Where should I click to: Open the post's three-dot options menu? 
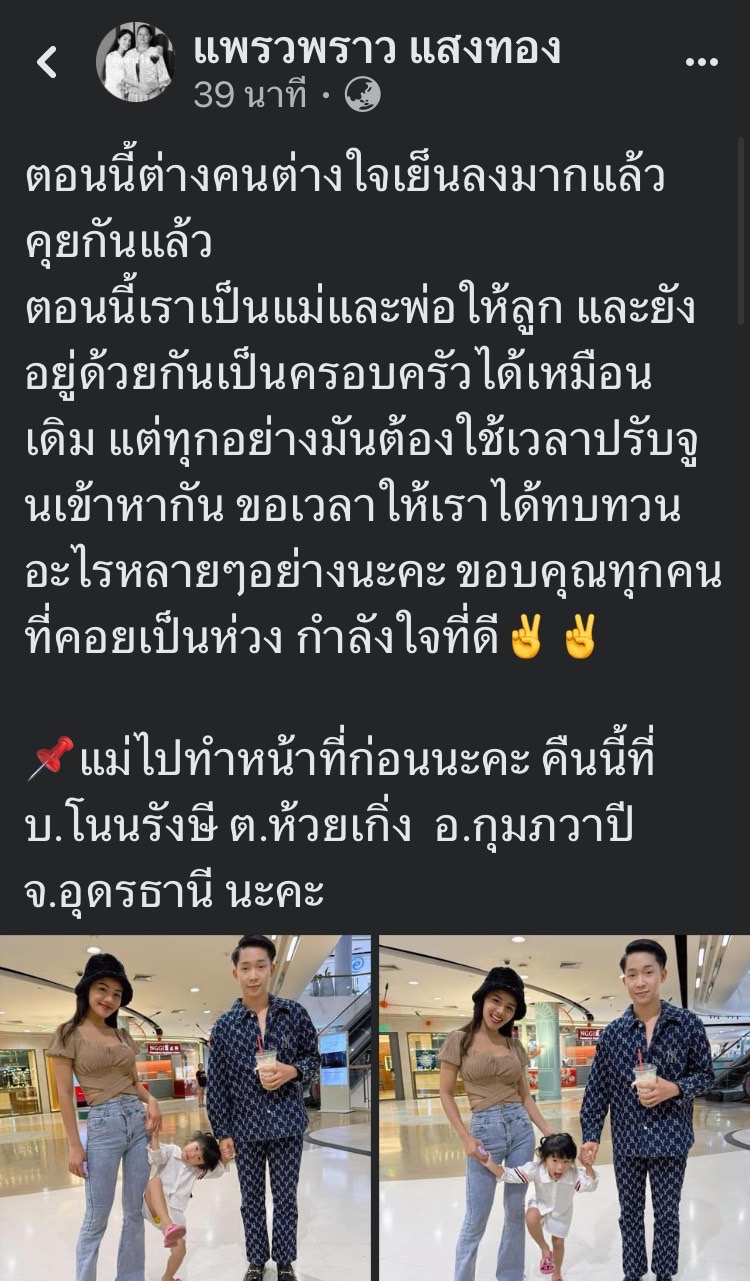(701, 62)
